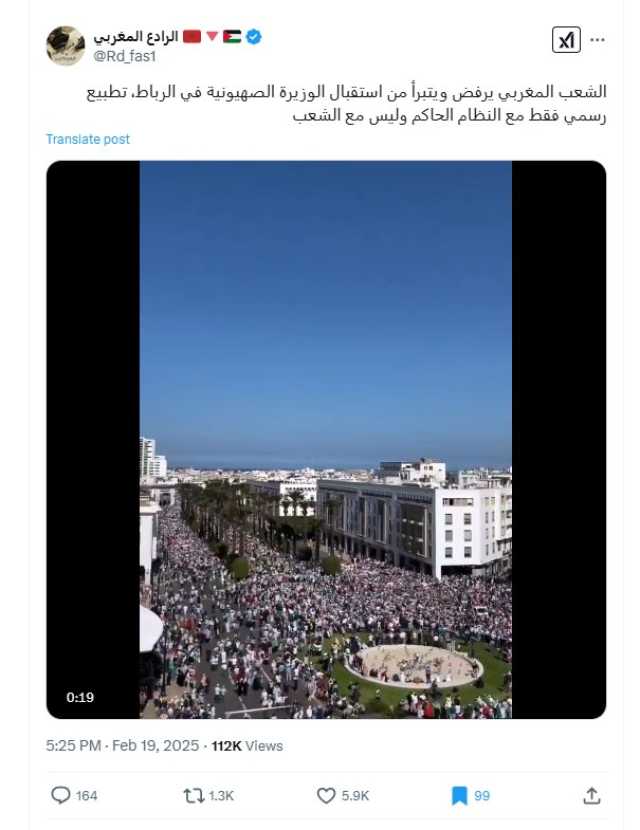Open the profile avatar of @Rd_fas1
640x830 pixels.
tap(65, 46)
